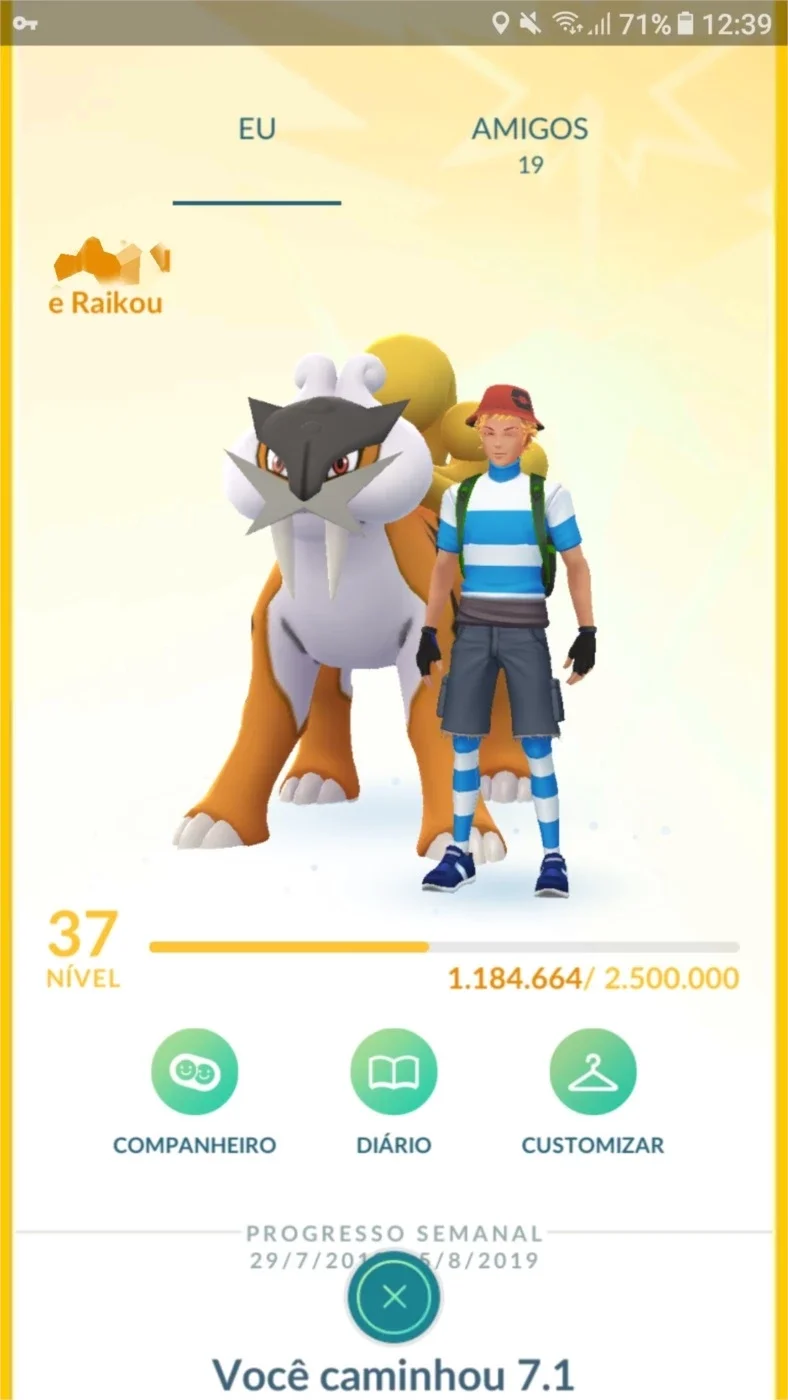Close the profile with the X button

click(x=394, y=1298)
